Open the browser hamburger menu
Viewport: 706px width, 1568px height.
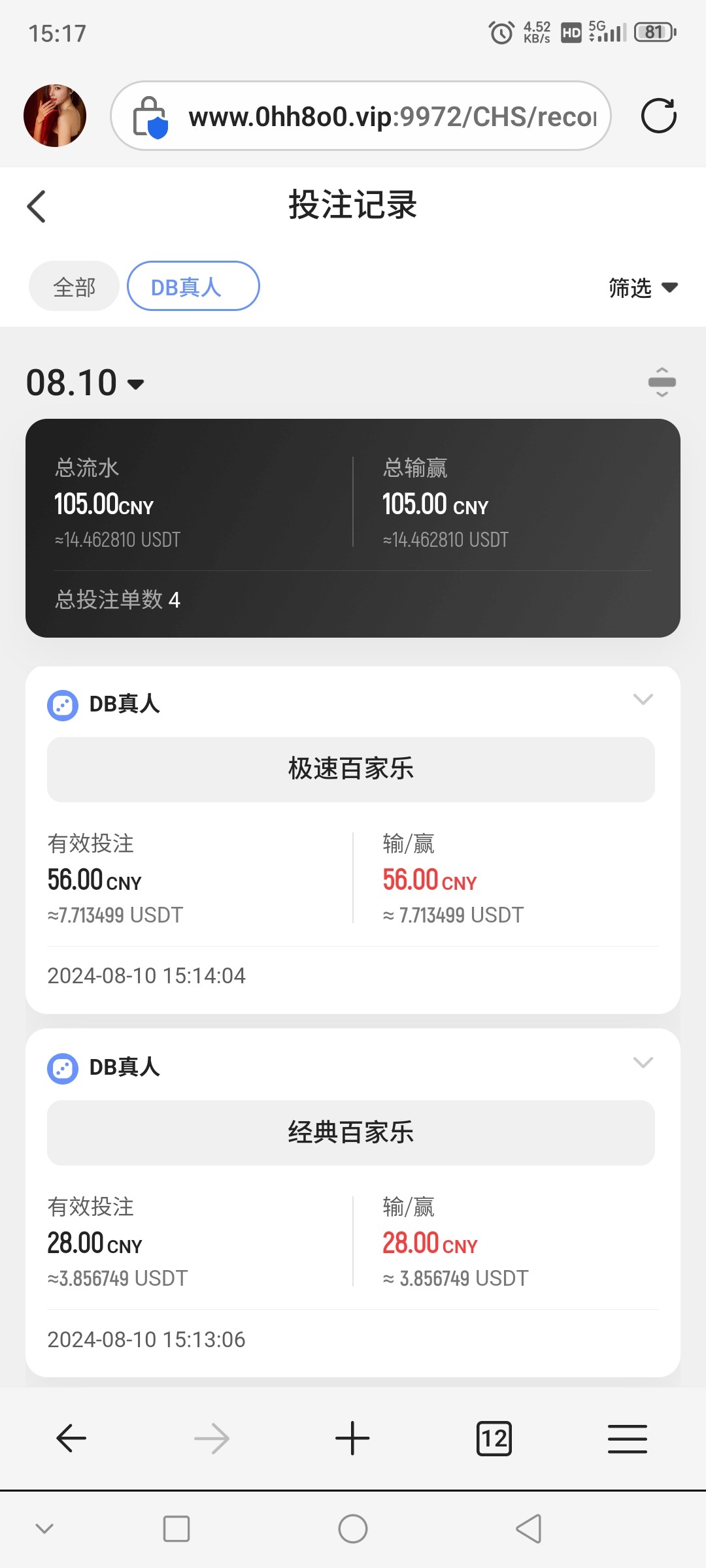click(x=628, y=1439)
